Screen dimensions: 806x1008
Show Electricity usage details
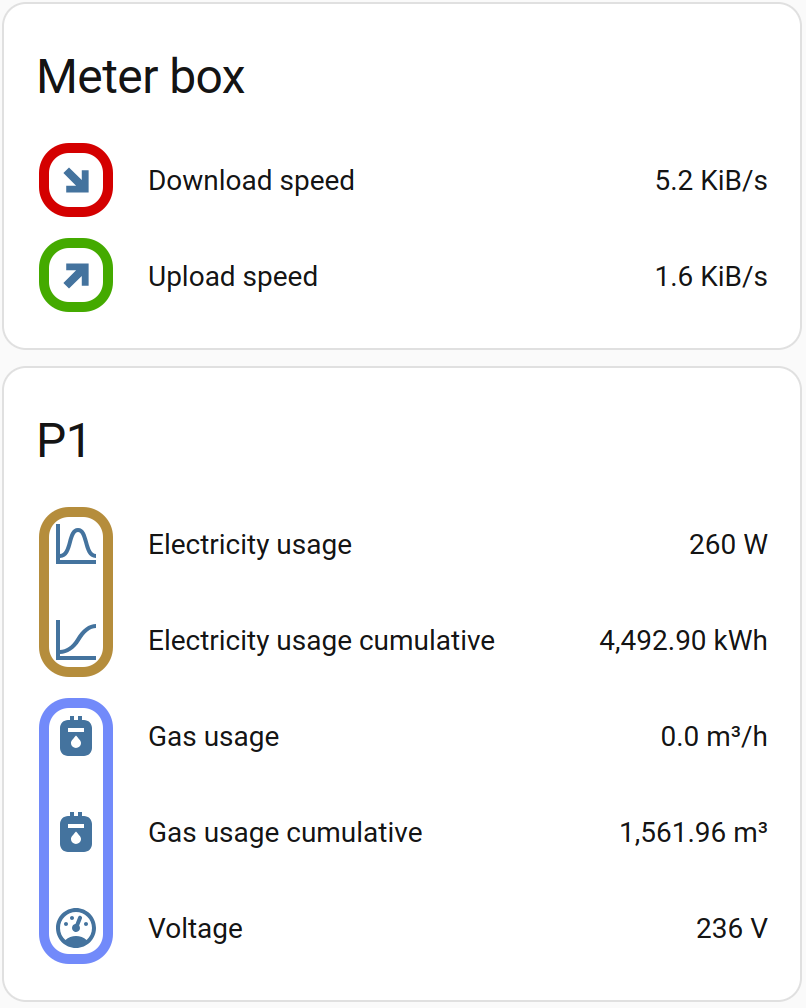tap(250, 545)
